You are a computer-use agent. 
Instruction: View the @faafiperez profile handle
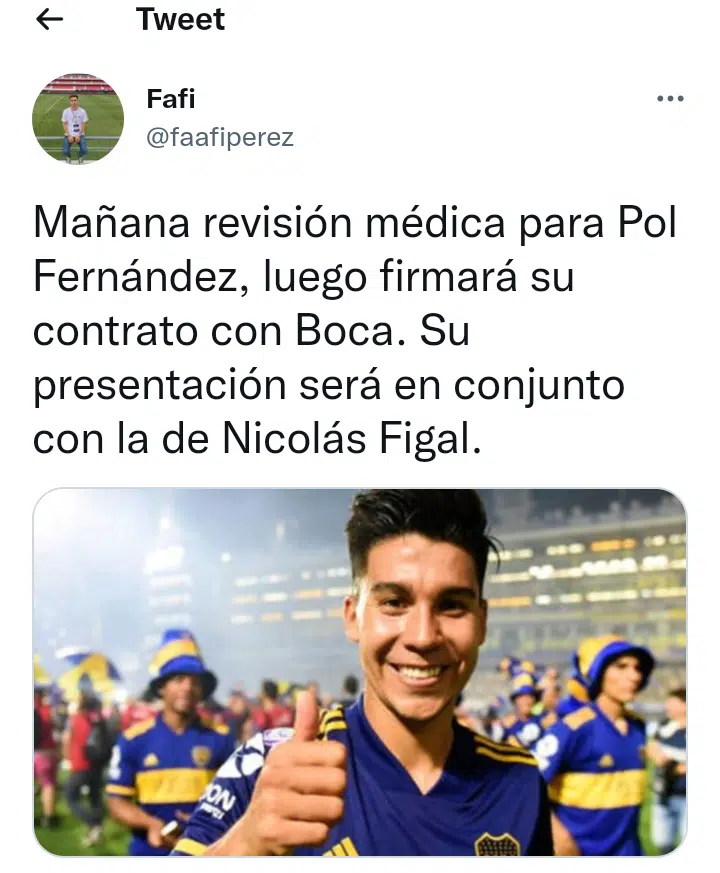(220, 138)
